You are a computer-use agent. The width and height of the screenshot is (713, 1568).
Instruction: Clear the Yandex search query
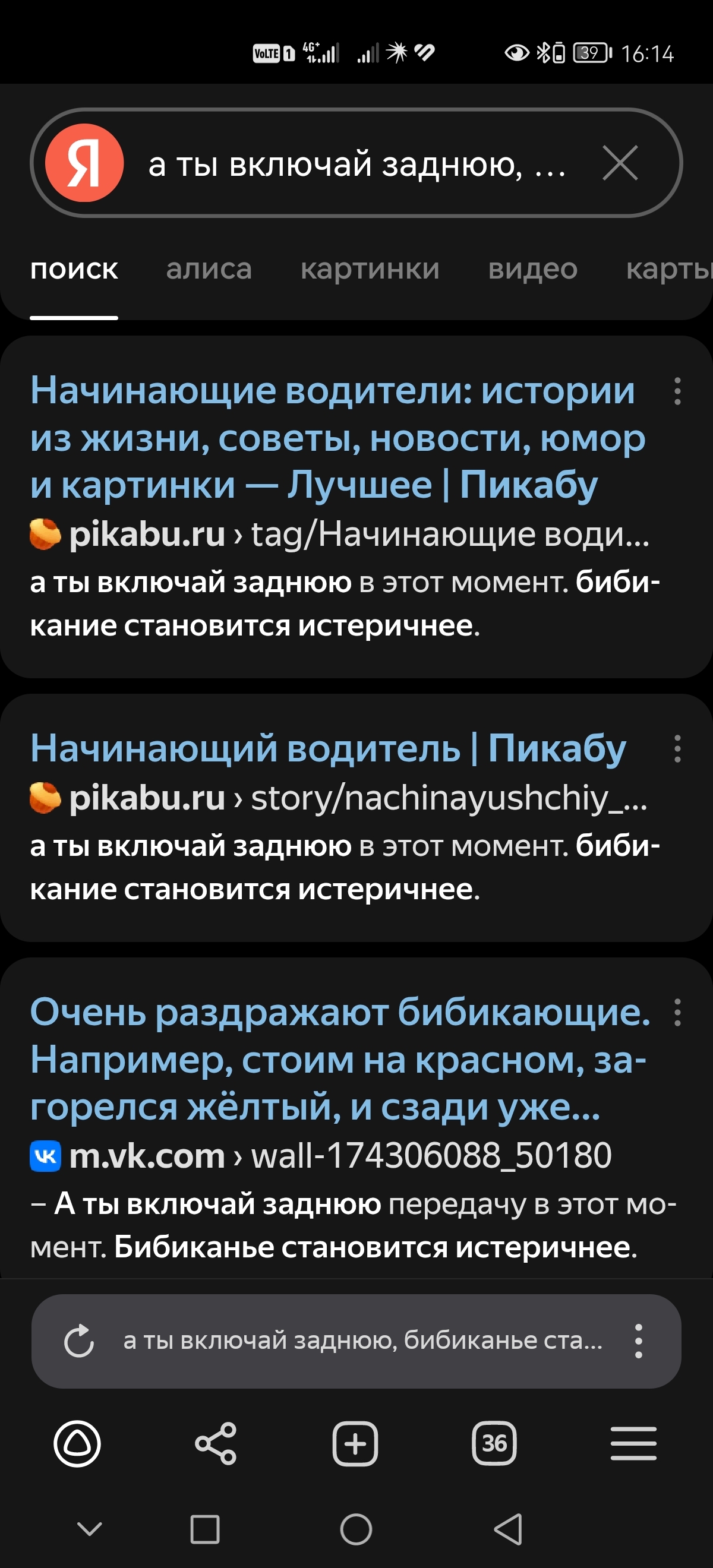pyautogui.click(x=620, y=163)
